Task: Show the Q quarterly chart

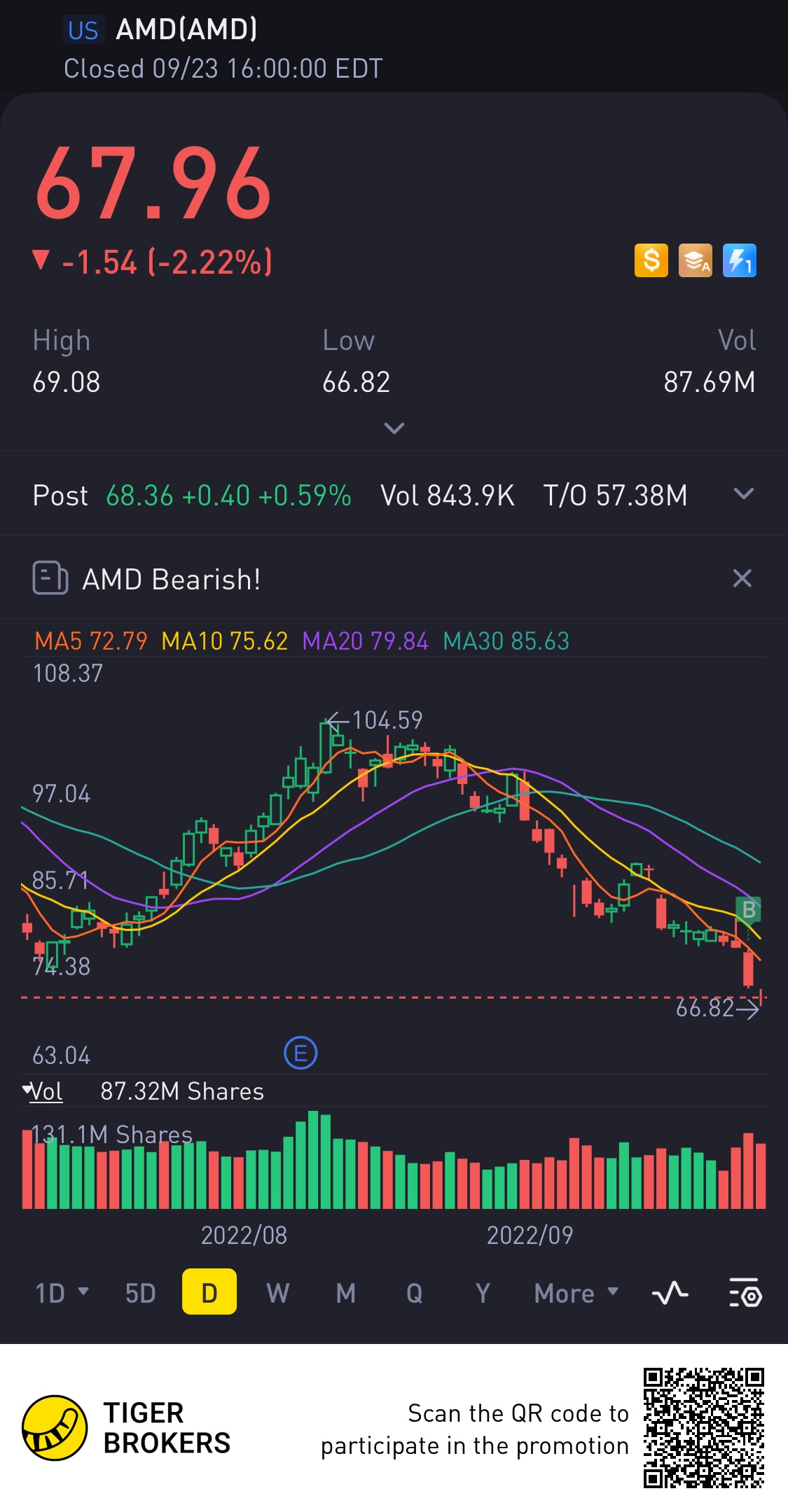Action: 415,1293
